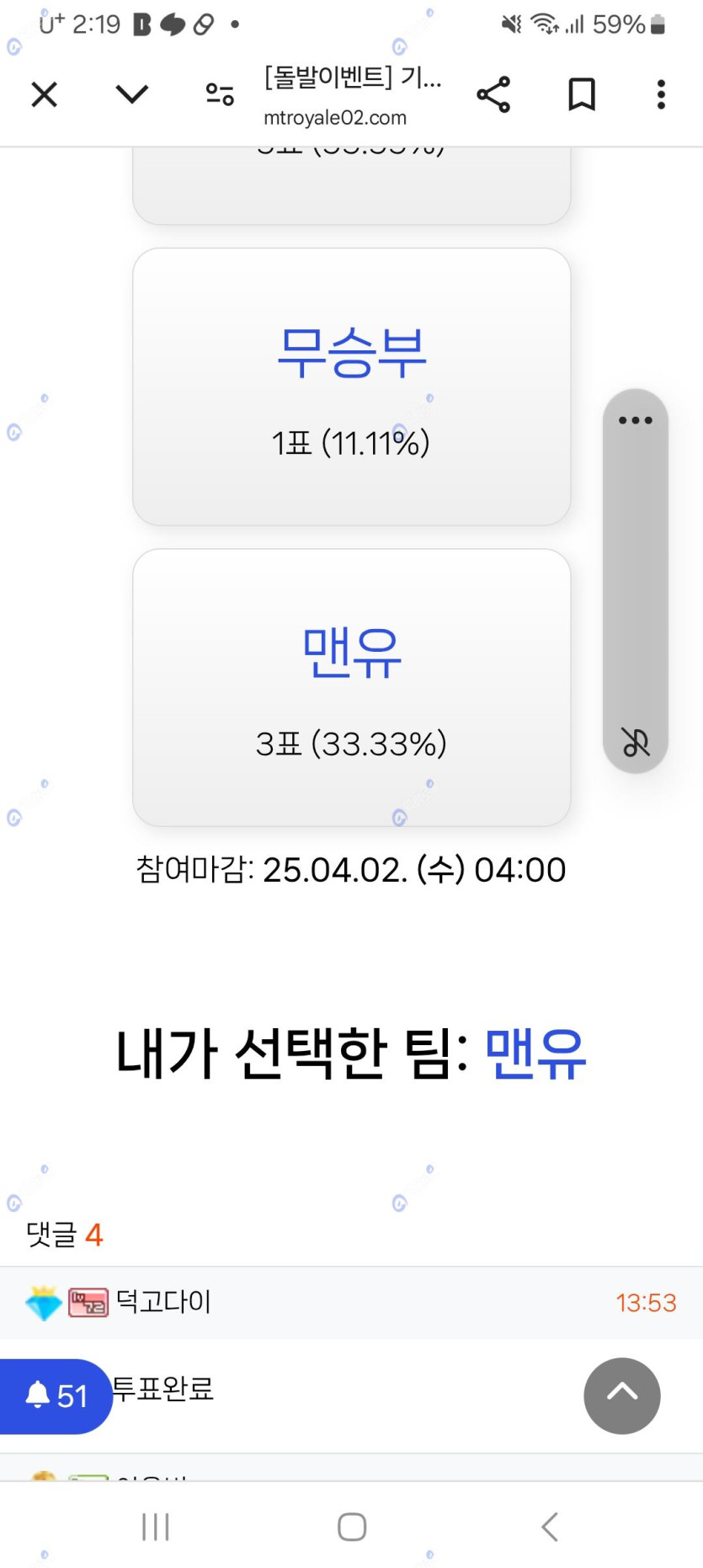Open the browser overflow menu
Screen dimensions: 703x1568
coord(661,94)
